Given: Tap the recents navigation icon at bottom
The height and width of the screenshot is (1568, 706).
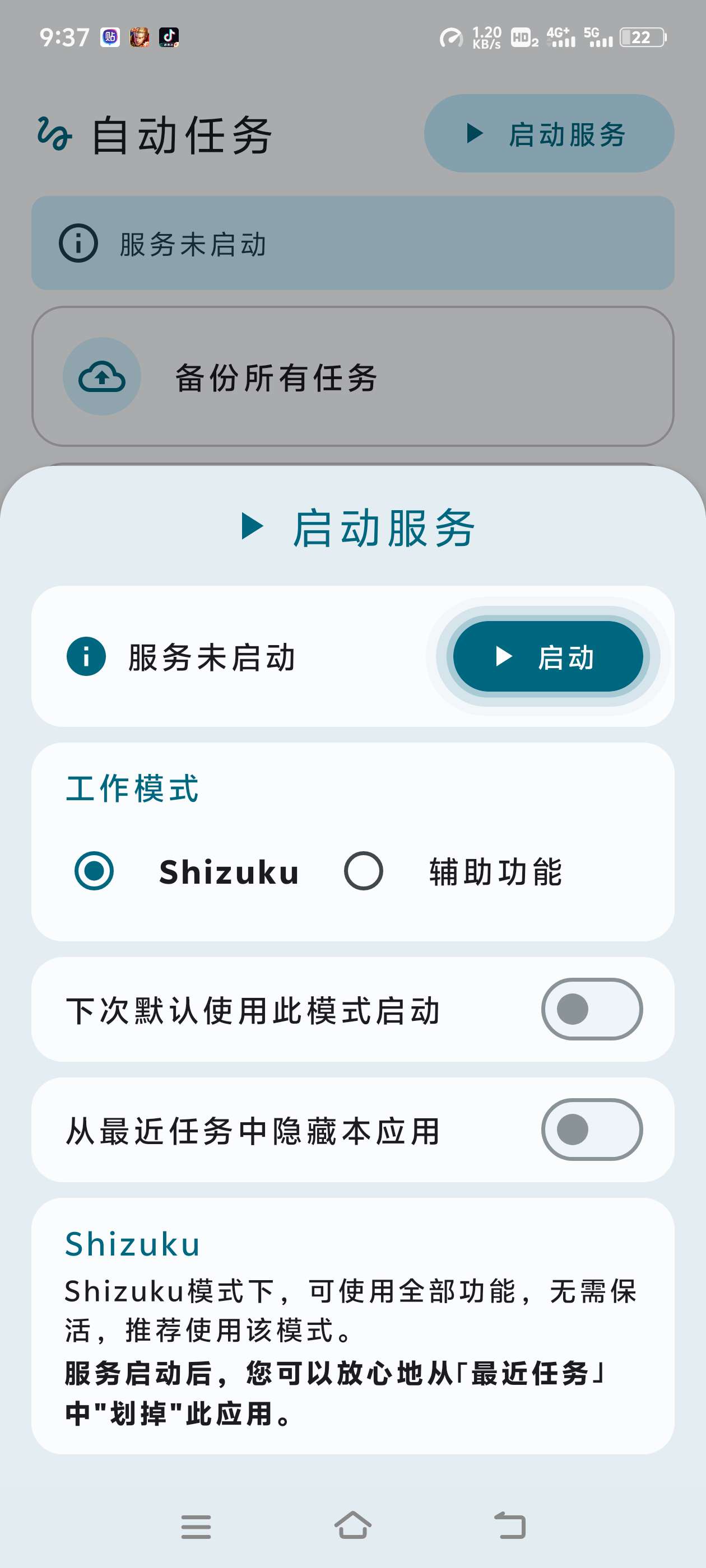Looking at the screenshot, I should 196,1526.
